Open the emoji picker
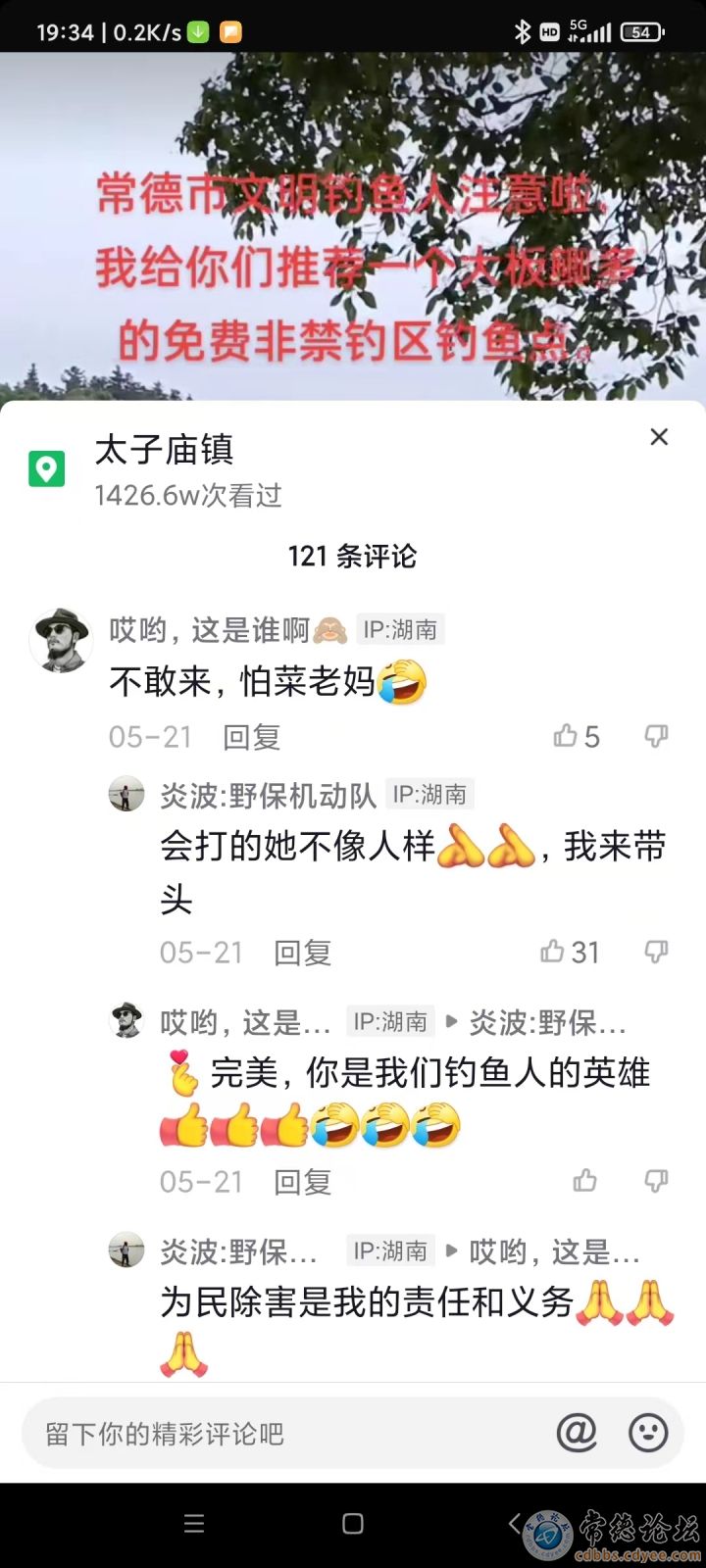This screenshot has height=1568, width=706. pyautogui.click(x=648, y=1433)
